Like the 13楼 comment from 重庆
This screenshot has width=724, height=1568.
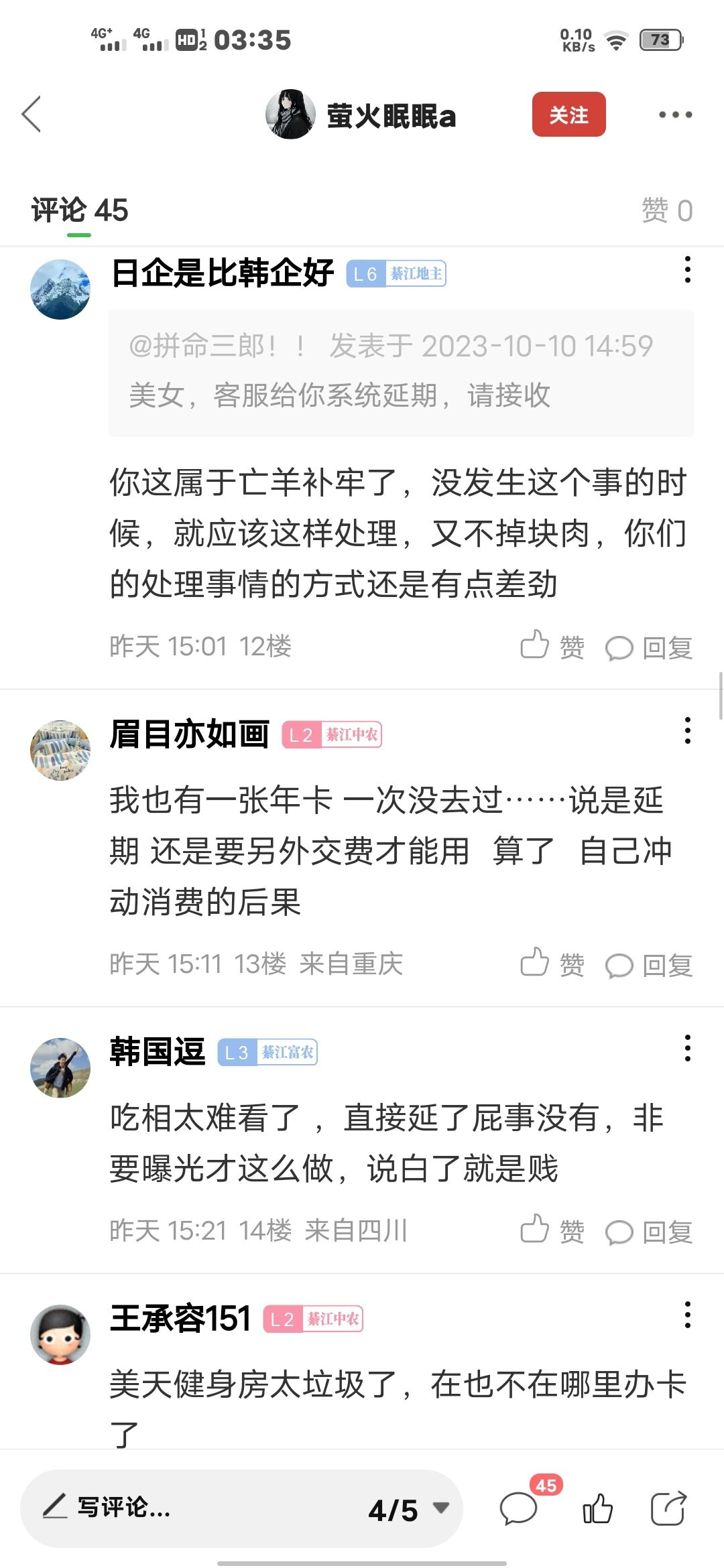[x=552, y=964]
